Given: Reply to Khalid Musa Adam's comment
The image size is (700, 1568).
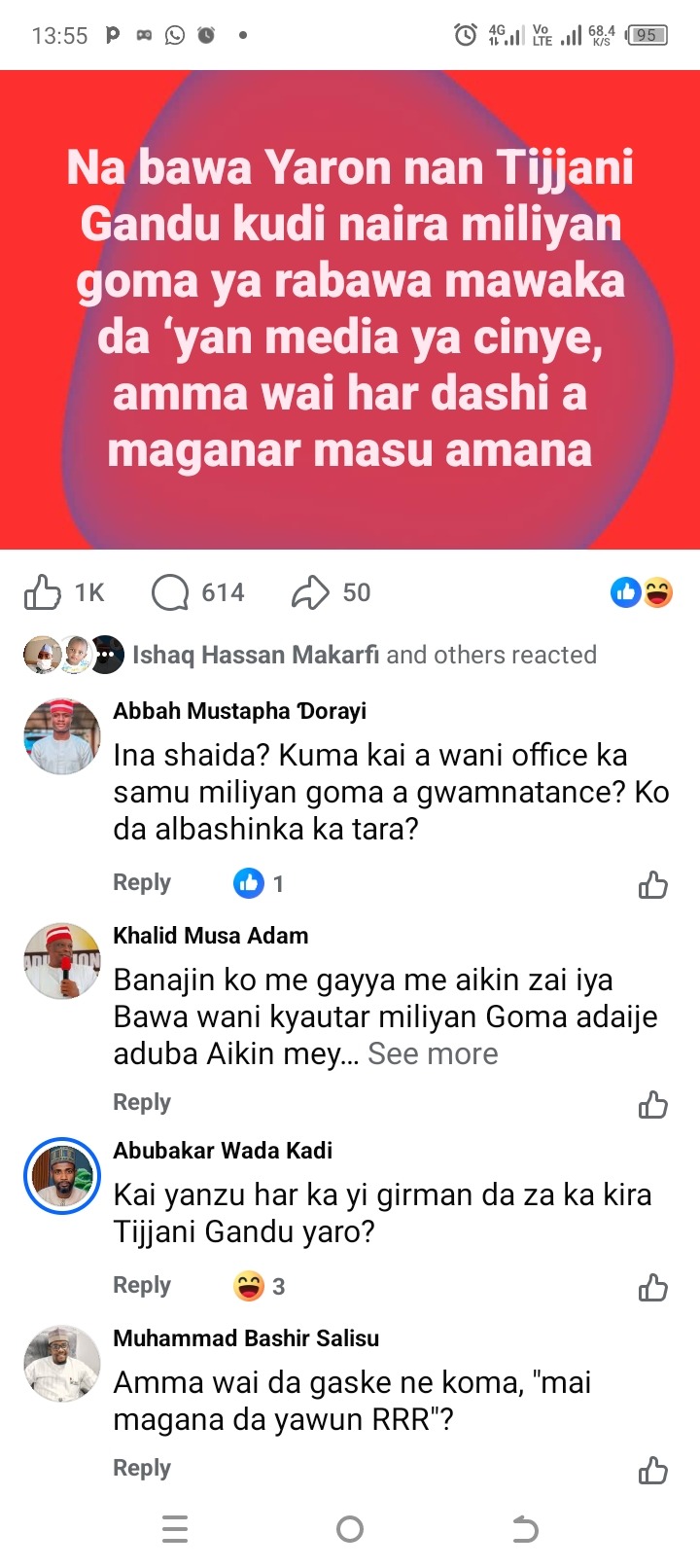Looking at the screenshot, I should pyautogui.click(x=142, y=1102).
